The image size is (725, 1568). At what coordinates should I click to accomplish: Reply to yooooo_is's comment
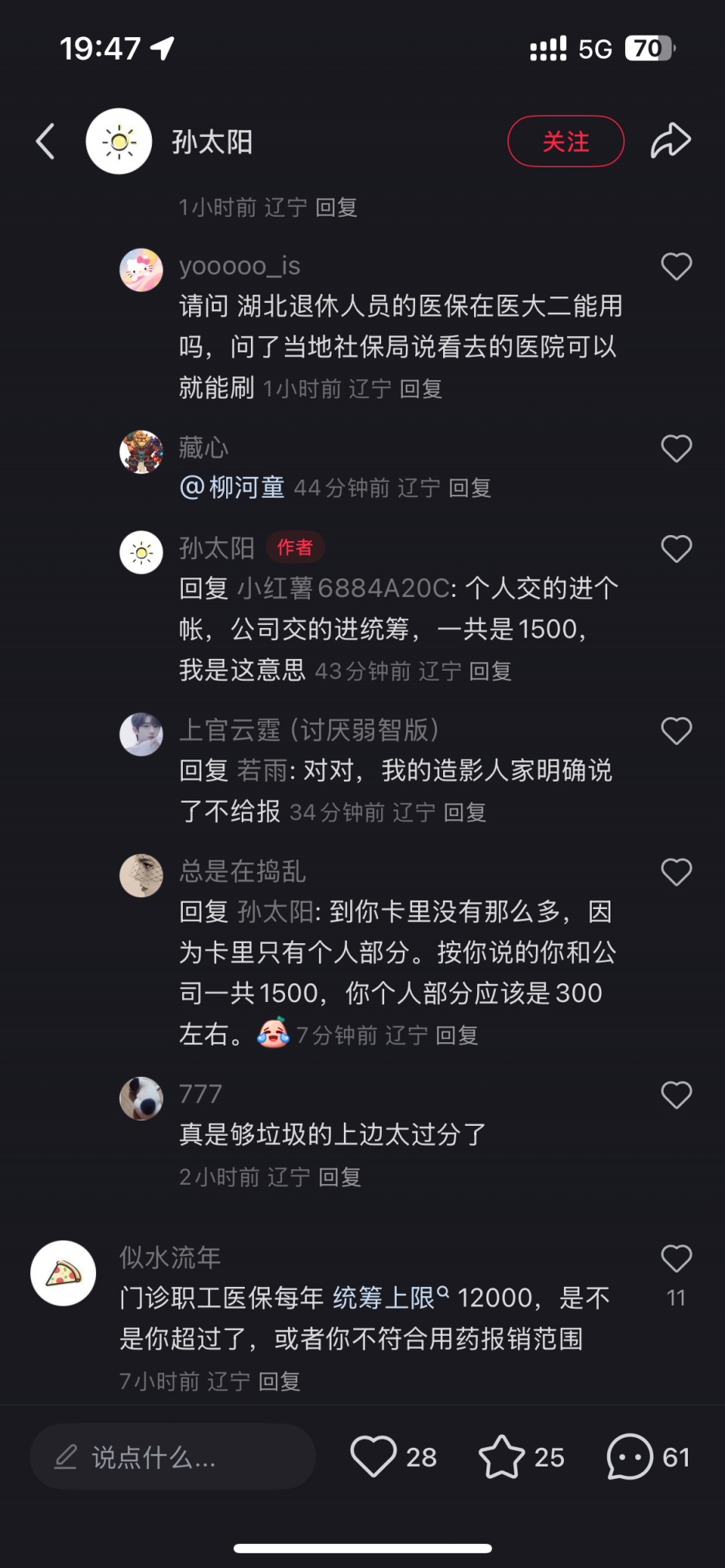coord(421,389)
